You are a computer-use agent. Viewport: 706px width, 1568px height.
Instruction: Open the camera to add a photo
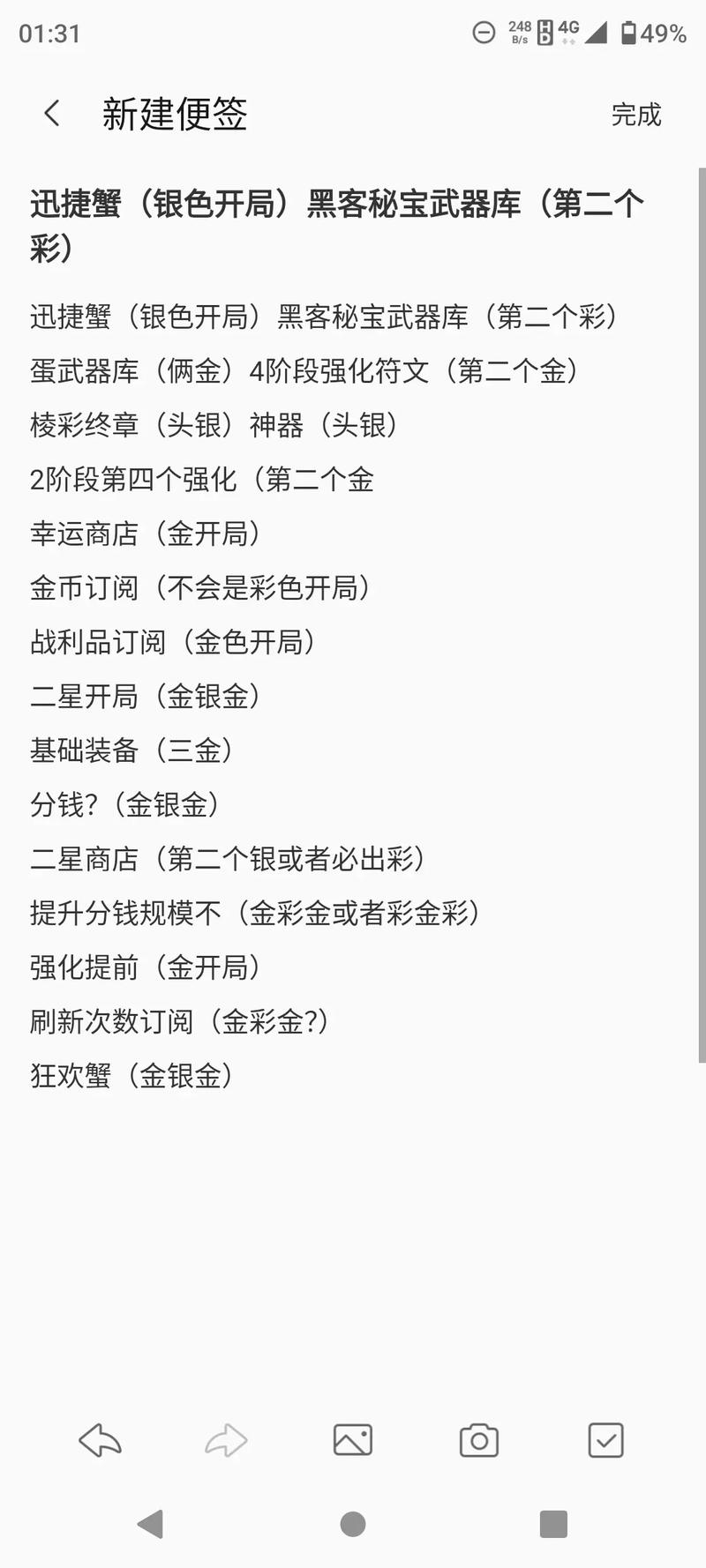[479, 1440]
